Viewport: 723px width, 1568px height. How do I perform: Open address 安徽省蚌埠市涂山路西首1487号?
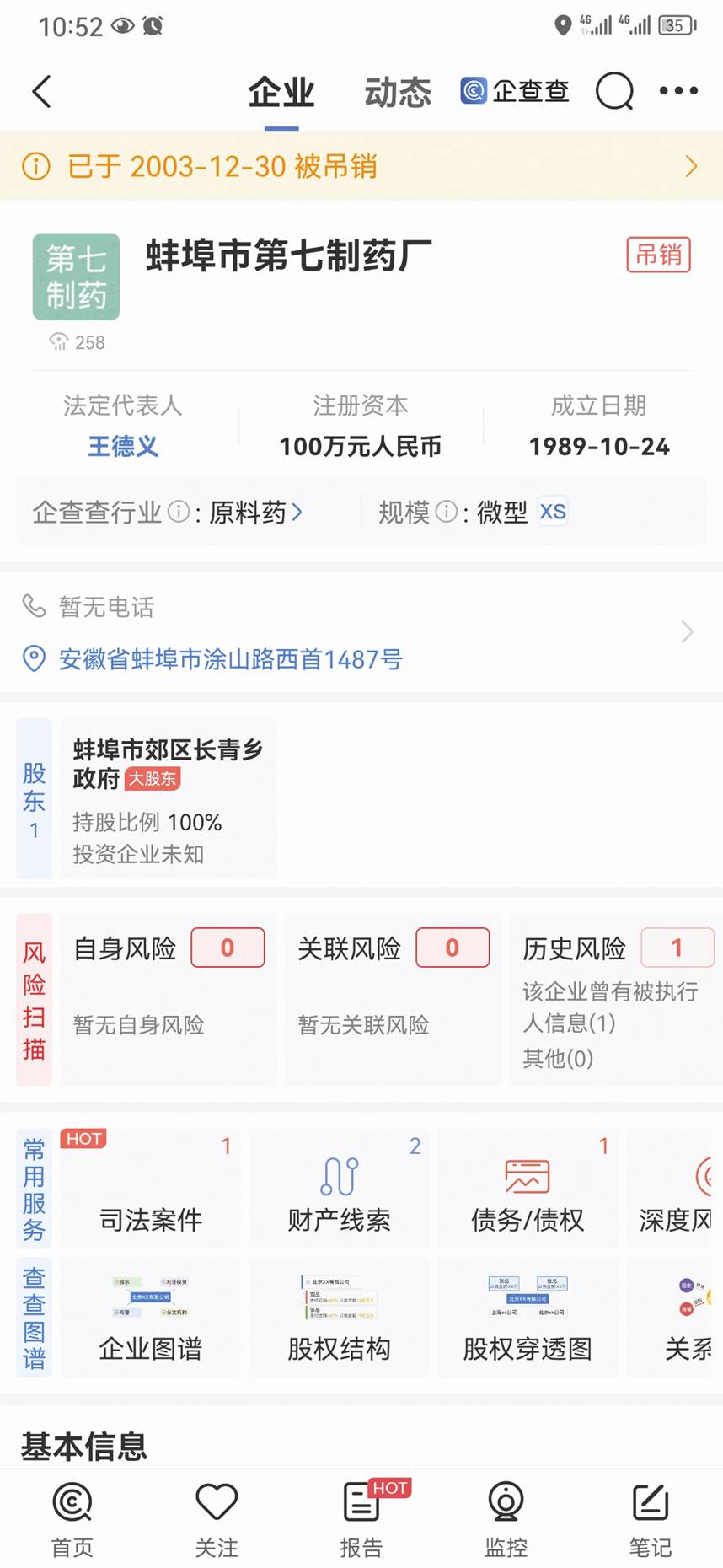[230, 659]
